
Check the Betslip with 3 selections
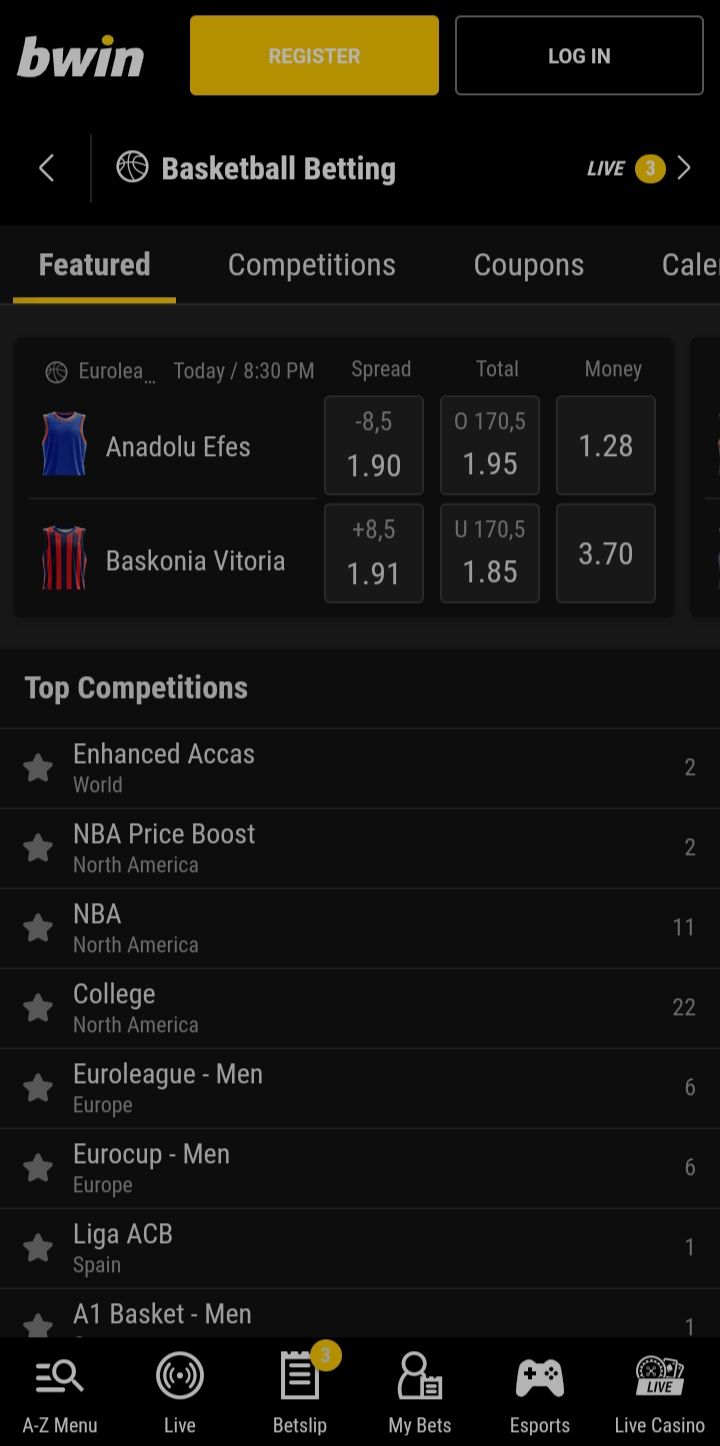pyautogui.click(x=300, y=1393)
